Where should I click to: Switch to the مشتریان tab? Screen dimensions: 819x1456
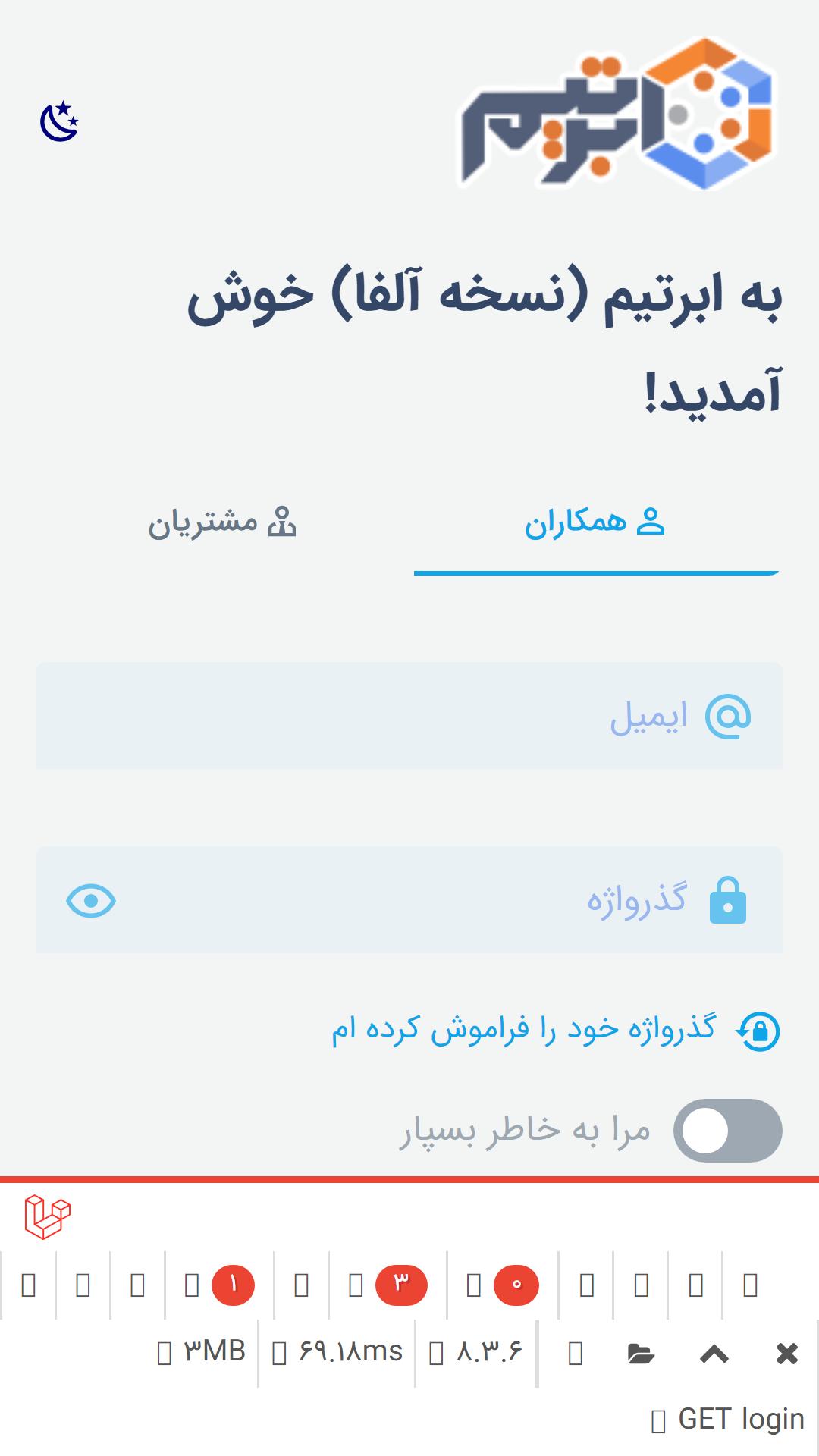tap(222, 523)
